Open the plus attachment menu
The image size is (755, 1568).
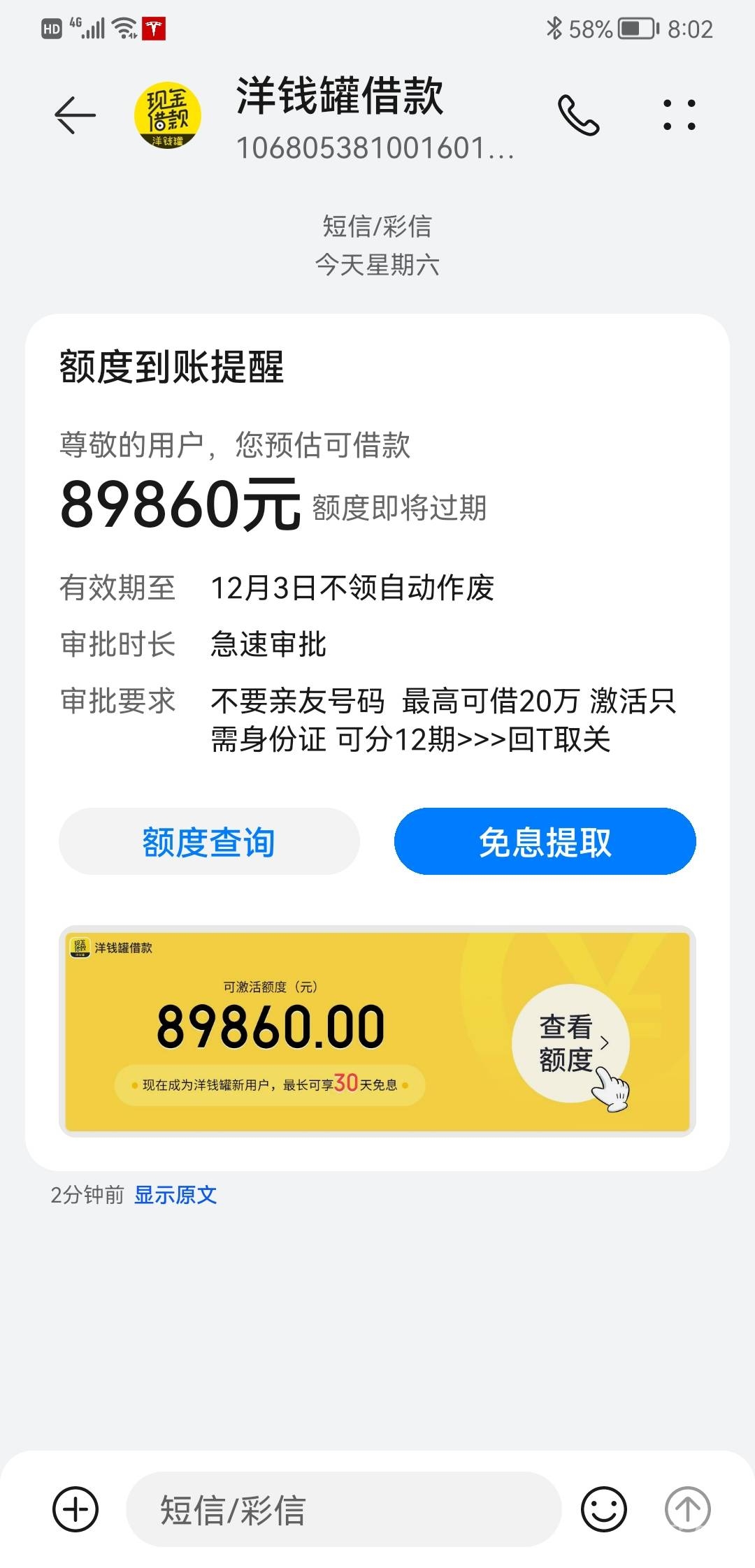(x=75, y=1509)
